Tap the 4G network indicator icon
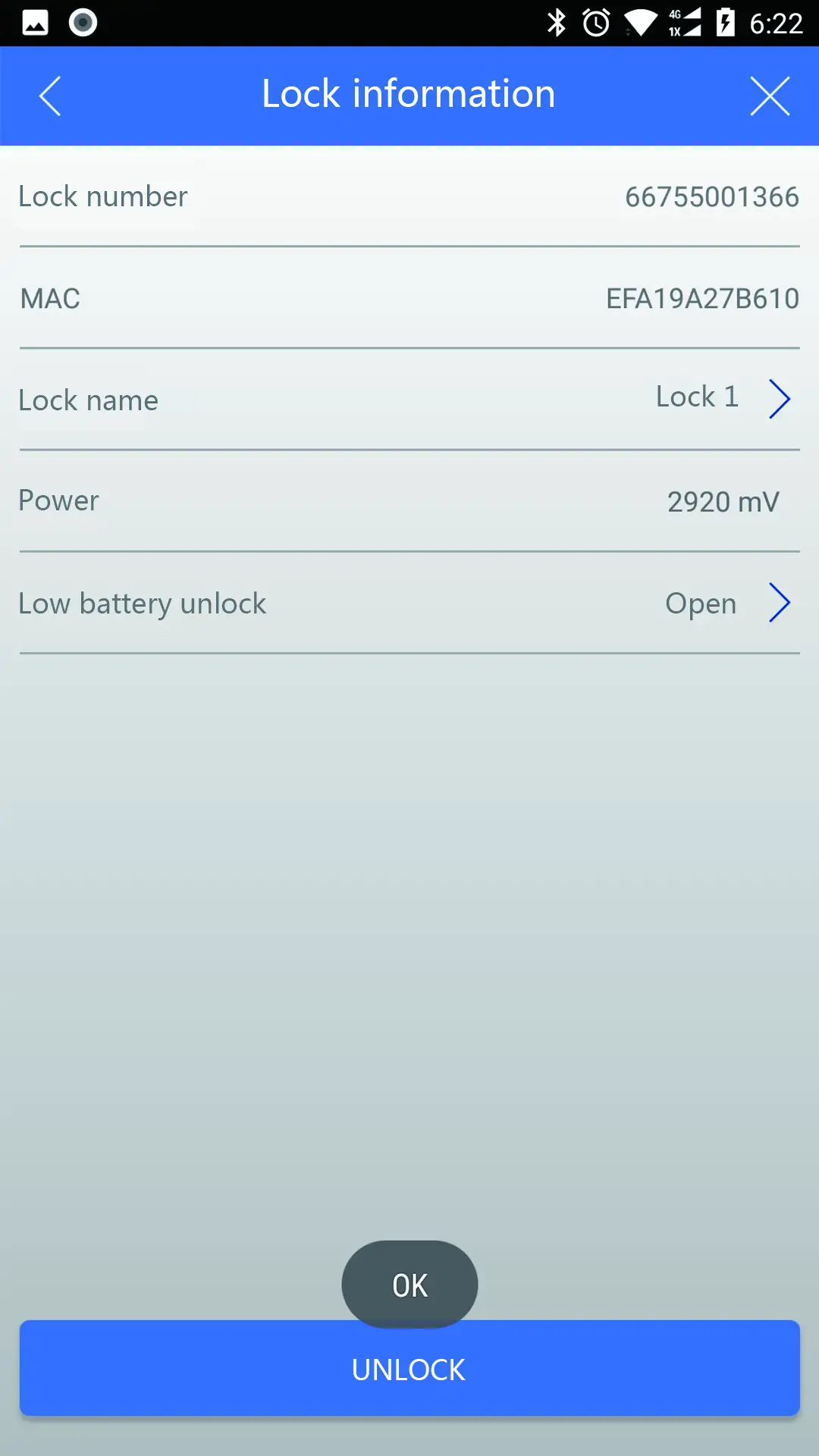 [x=684, y=22]
